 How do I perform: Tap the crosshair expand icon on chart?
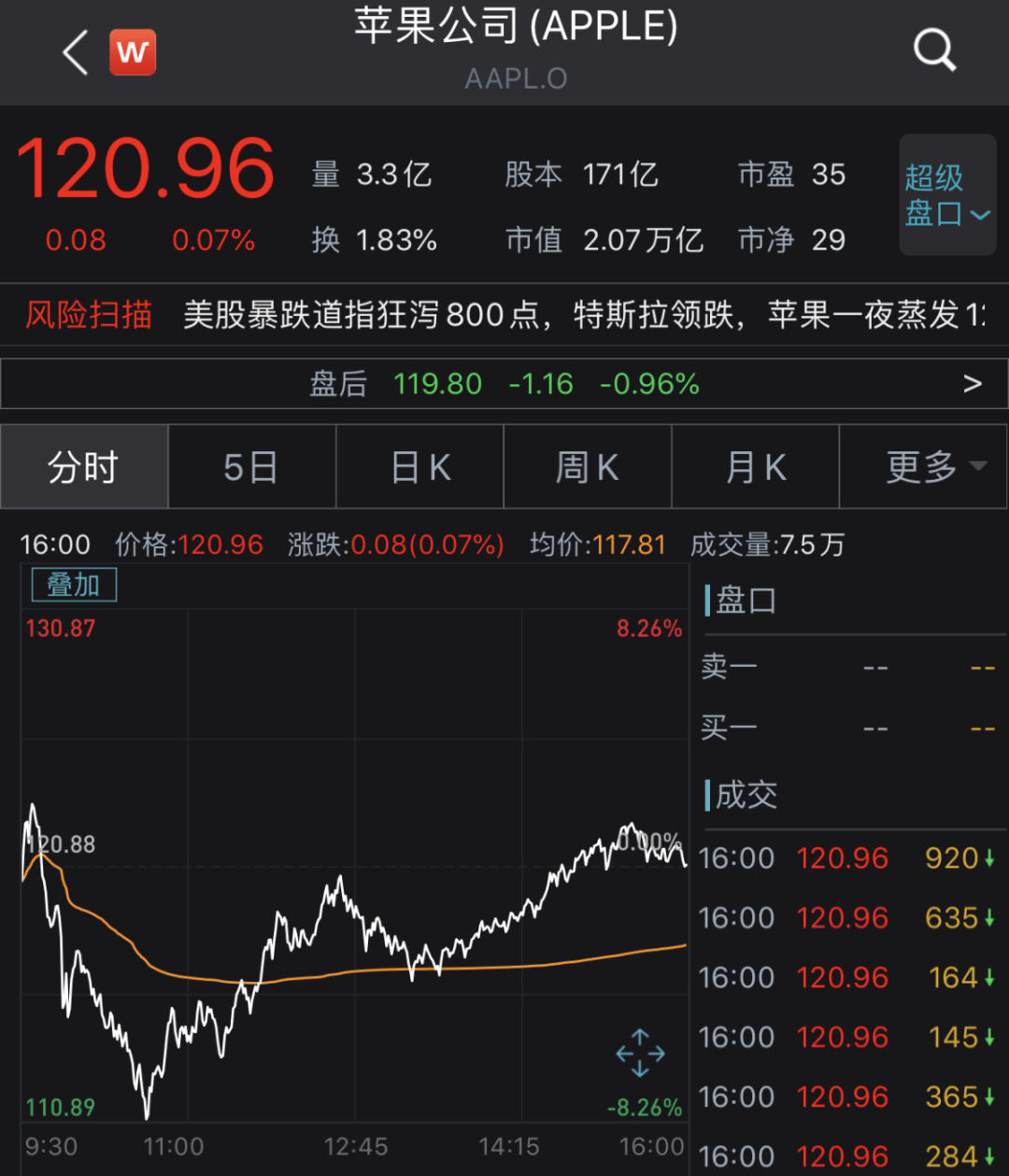(641, 1054)
